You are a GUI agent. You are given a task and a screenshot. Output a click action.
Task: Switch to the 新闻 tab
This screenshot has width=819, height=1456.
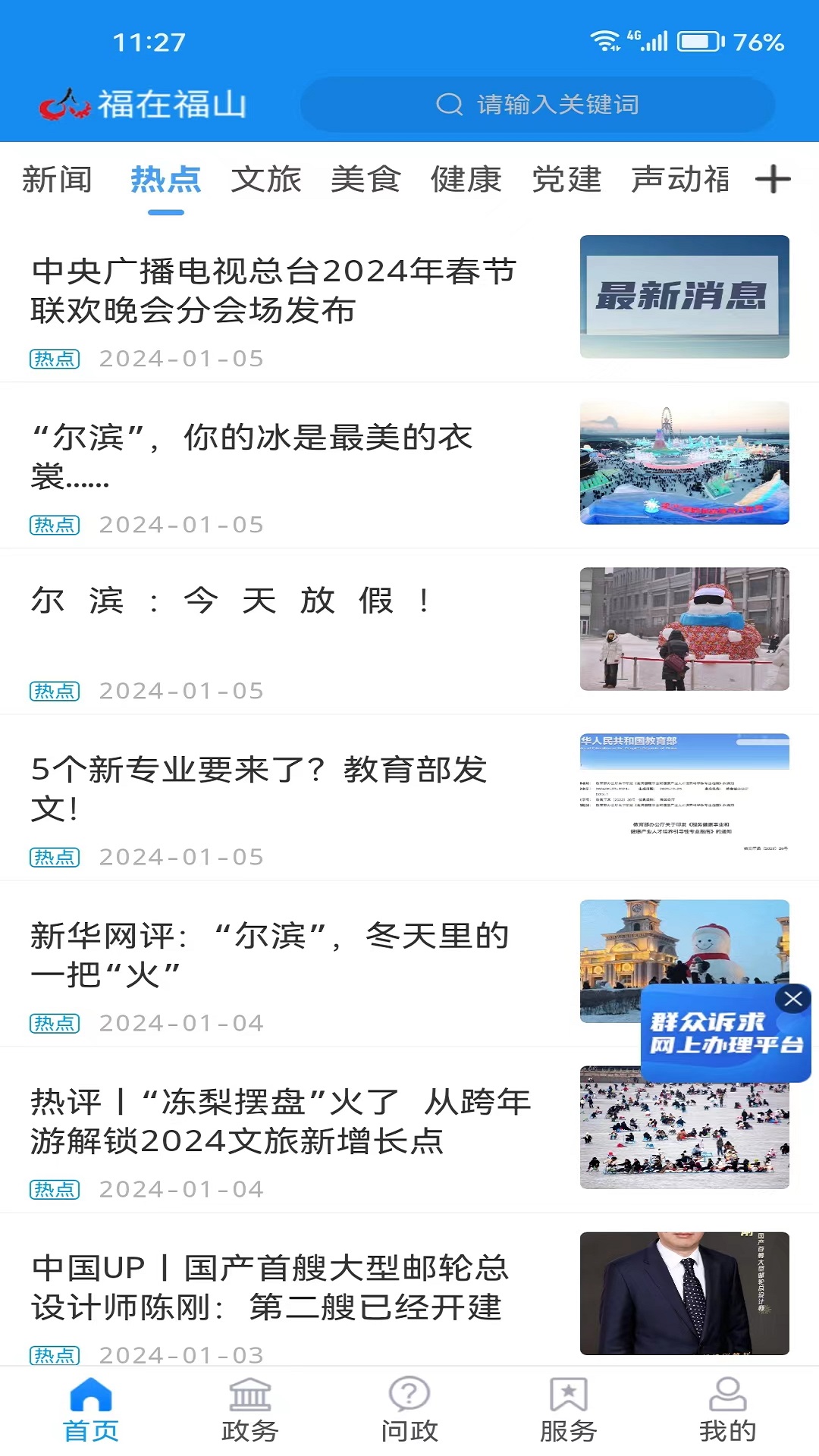tap(57, 180)
